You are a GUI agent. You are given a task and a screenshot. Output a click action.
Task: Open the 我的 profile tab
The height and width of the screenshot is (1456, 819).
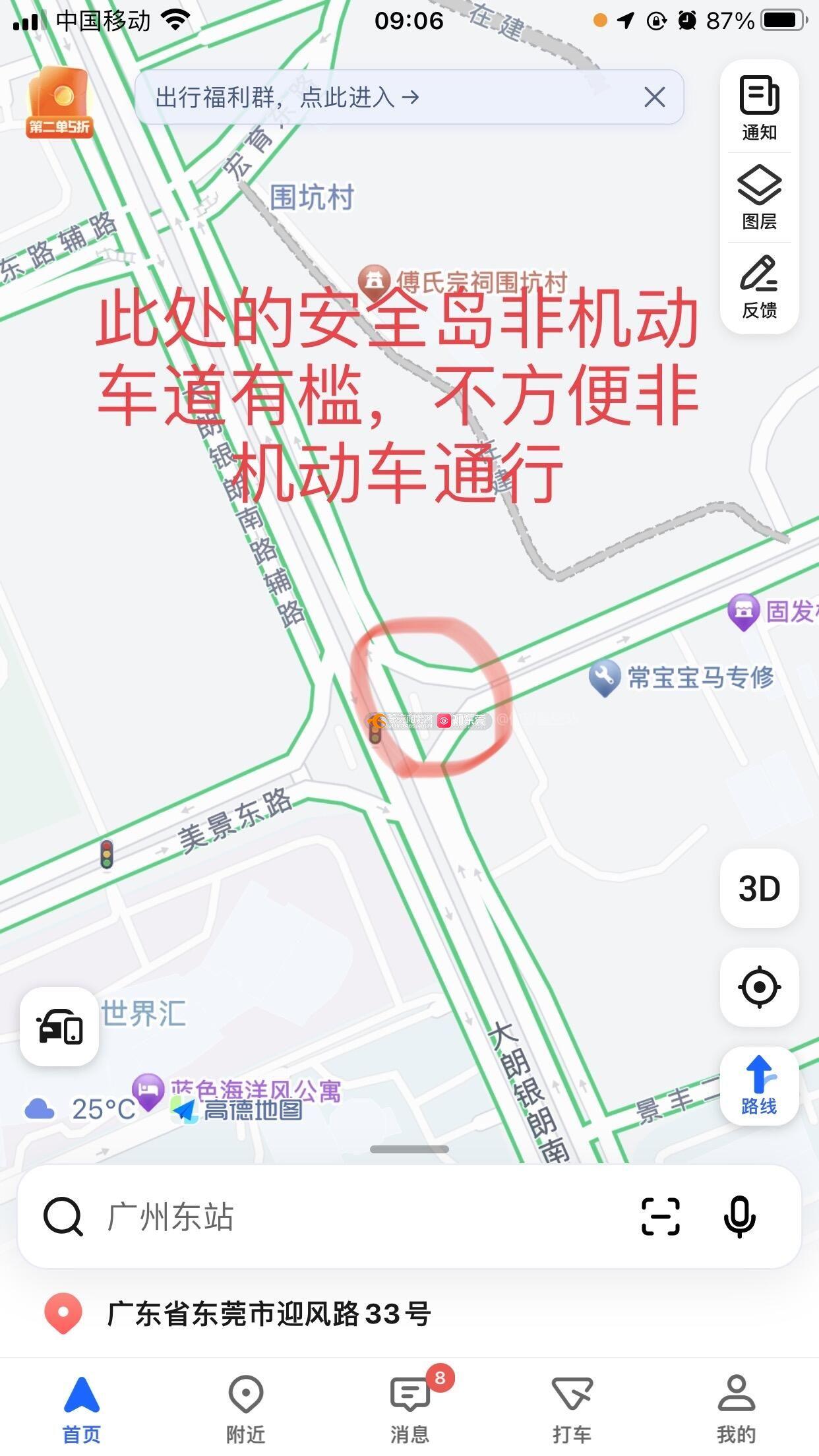click(x=736, y=1404)
